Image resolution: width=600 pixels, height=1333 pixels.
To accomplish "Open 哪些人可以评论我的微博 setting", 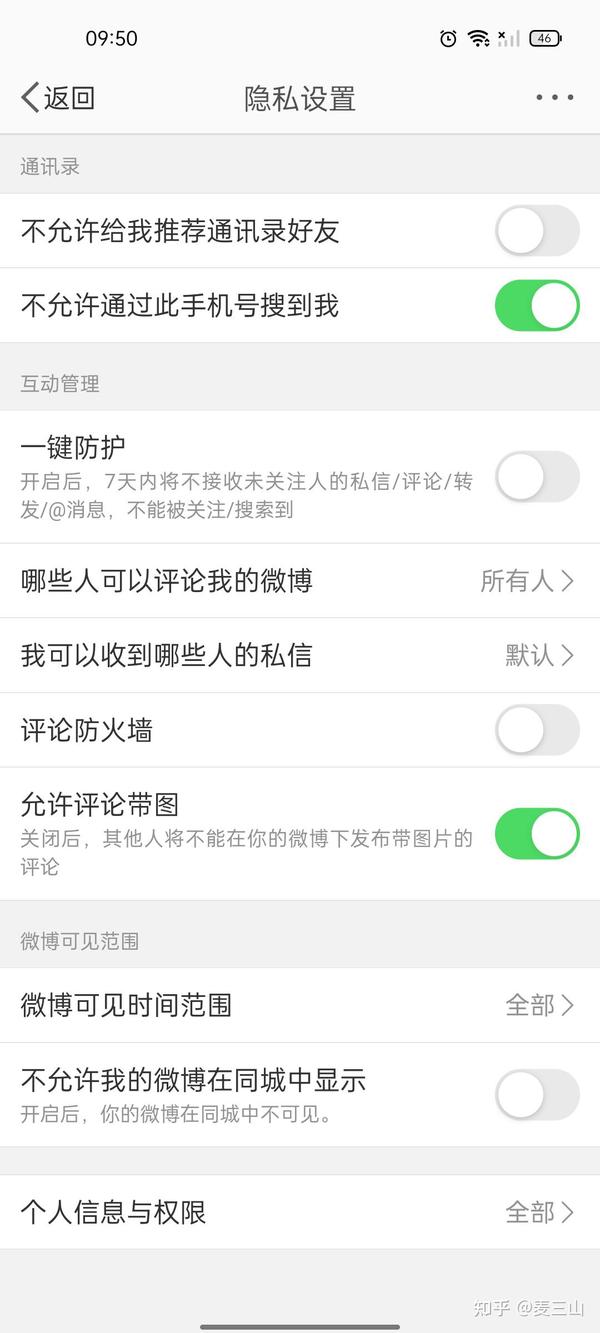I will point(300,581).
